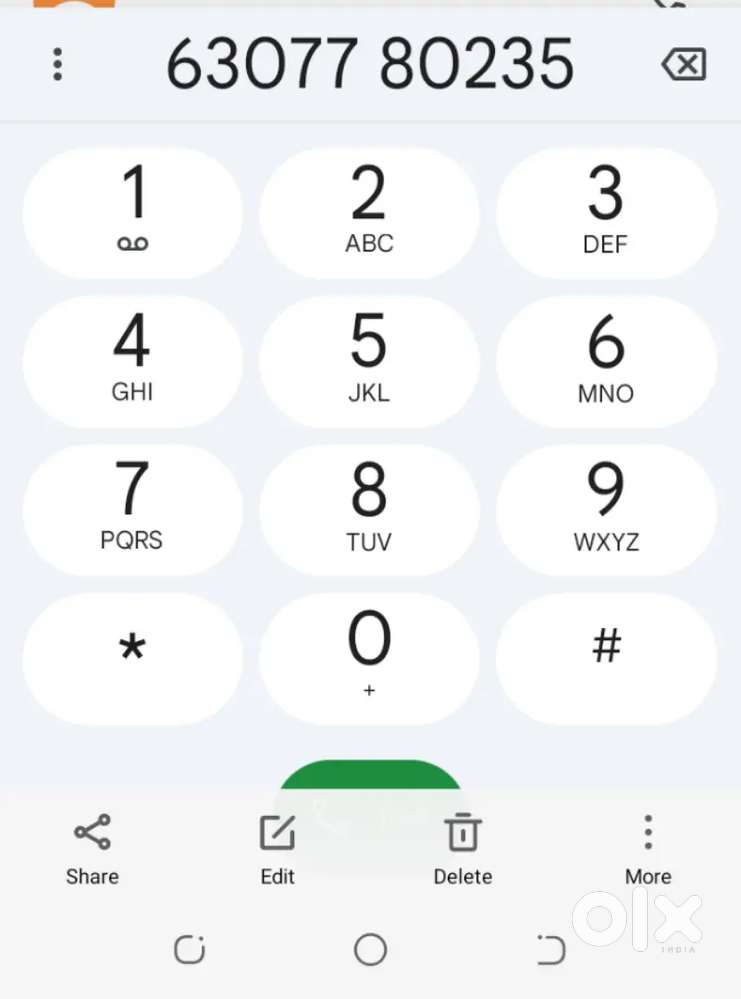This screenshot has width=741, height=999.
Task: Delete this image
Action: click(462, 849)
